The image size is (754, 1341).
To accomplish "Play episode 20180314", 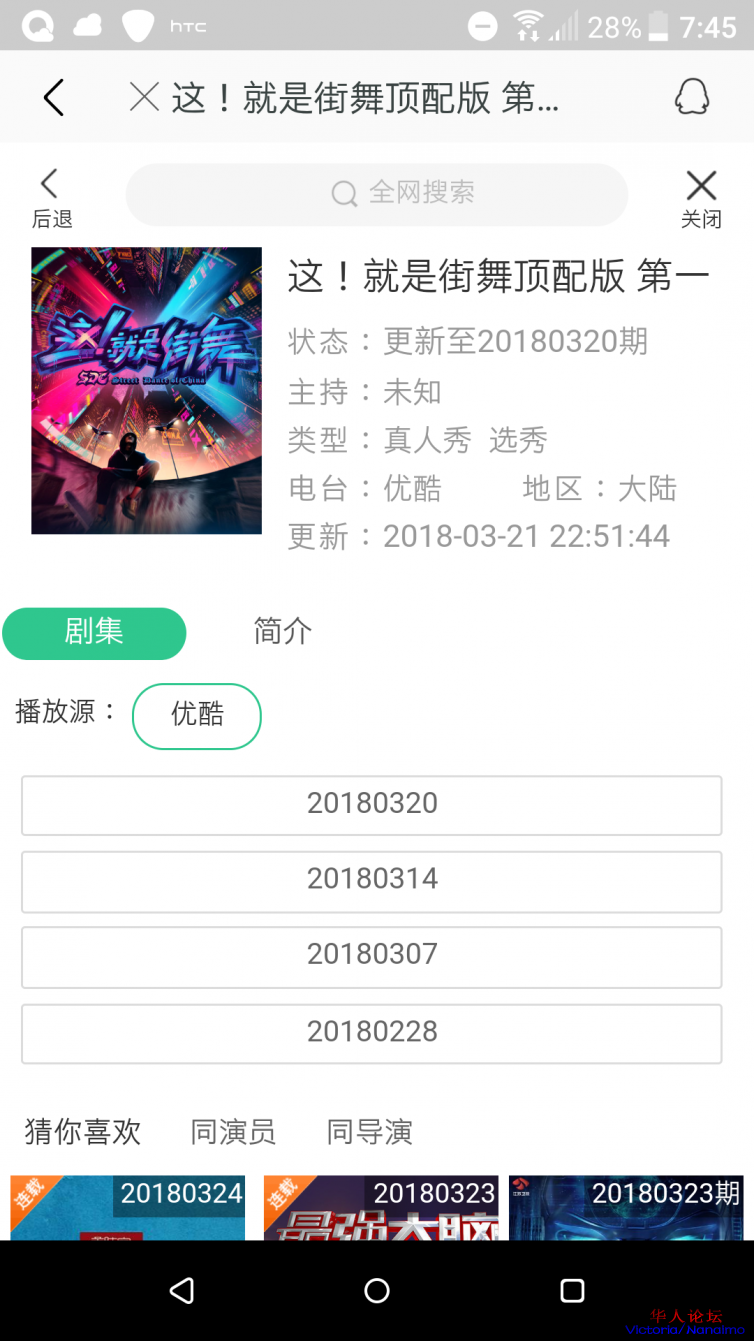I will (x=371, y=881).
